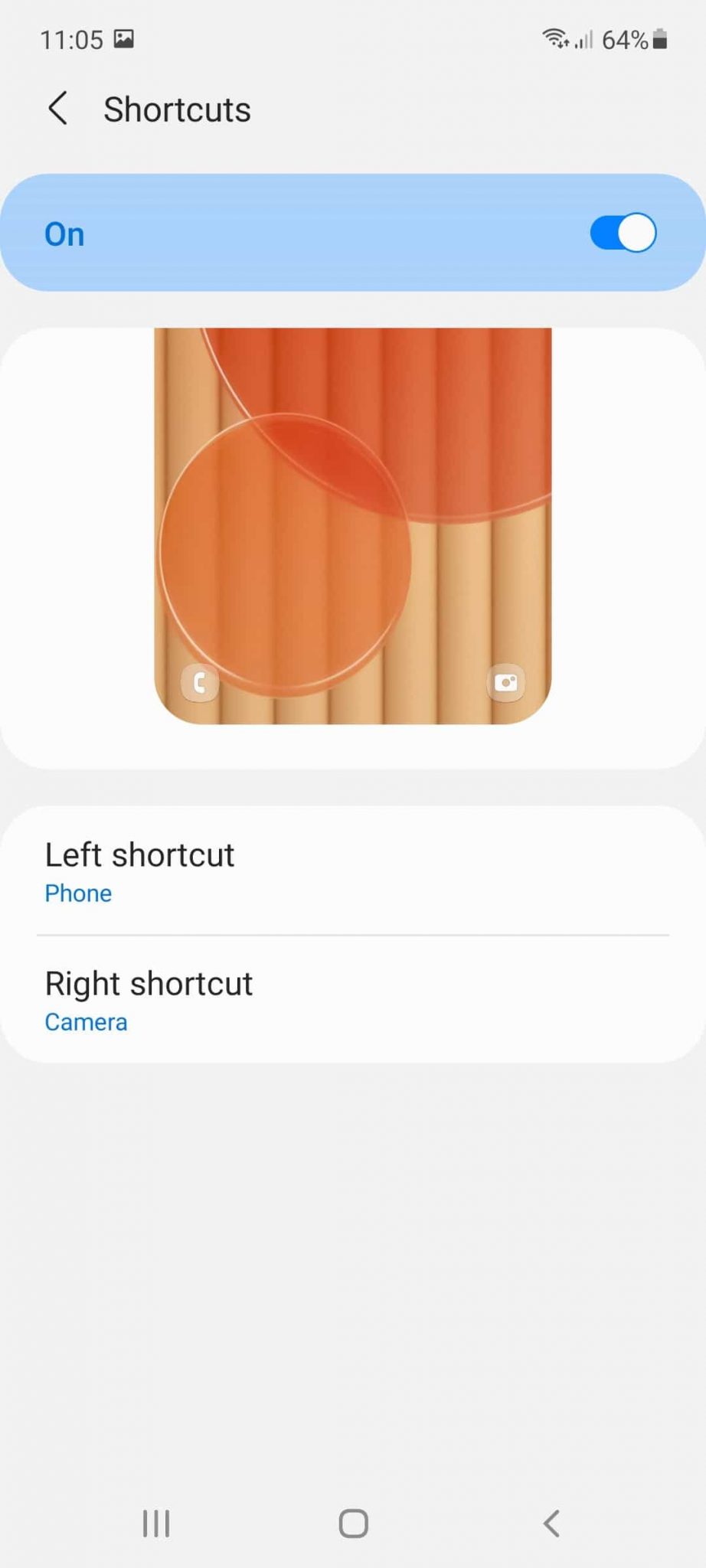The image size is (706, 1568).
Task: Go back from Shortcuts screen
Action: pyautogui.click(x=58, y=109)
